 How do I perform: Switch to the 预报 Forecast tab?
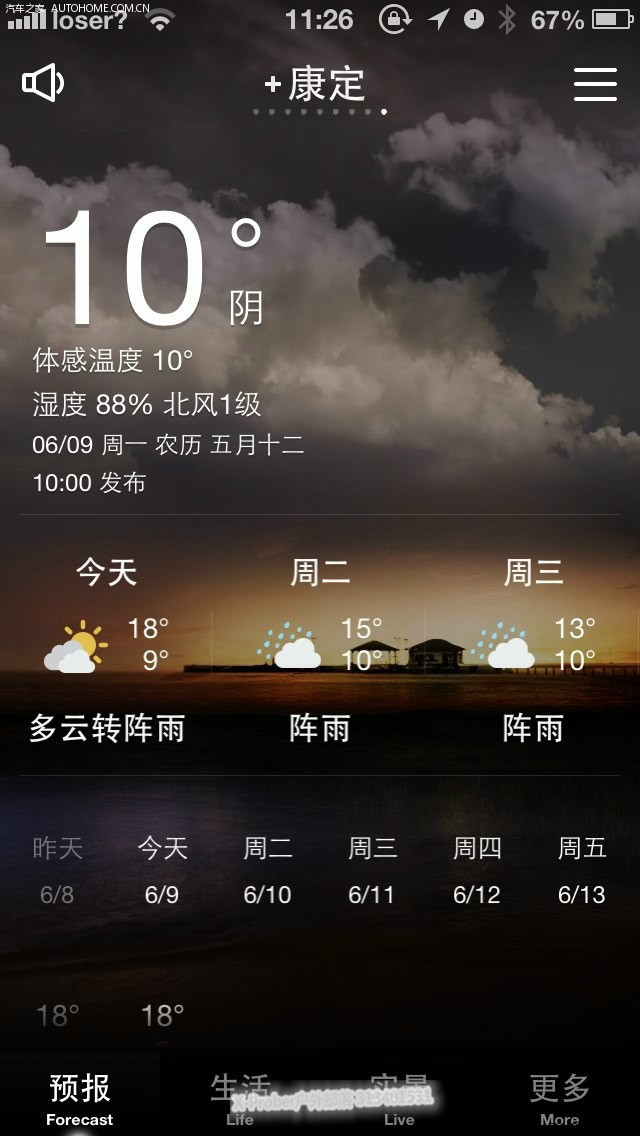click(x=80, y=1097)
